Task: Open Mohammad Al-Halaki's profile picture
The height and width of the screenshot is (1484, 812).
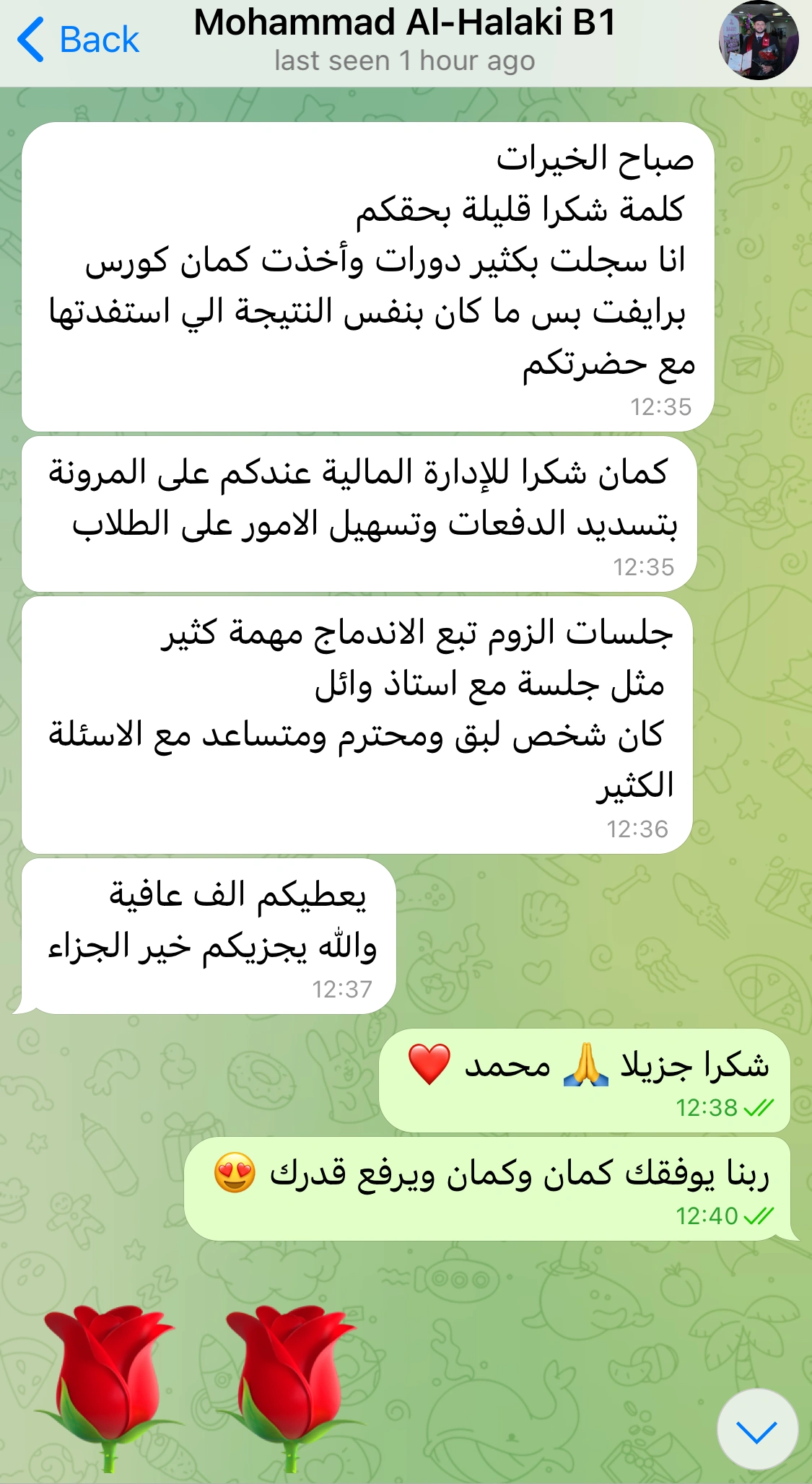Action: (759, 40)
